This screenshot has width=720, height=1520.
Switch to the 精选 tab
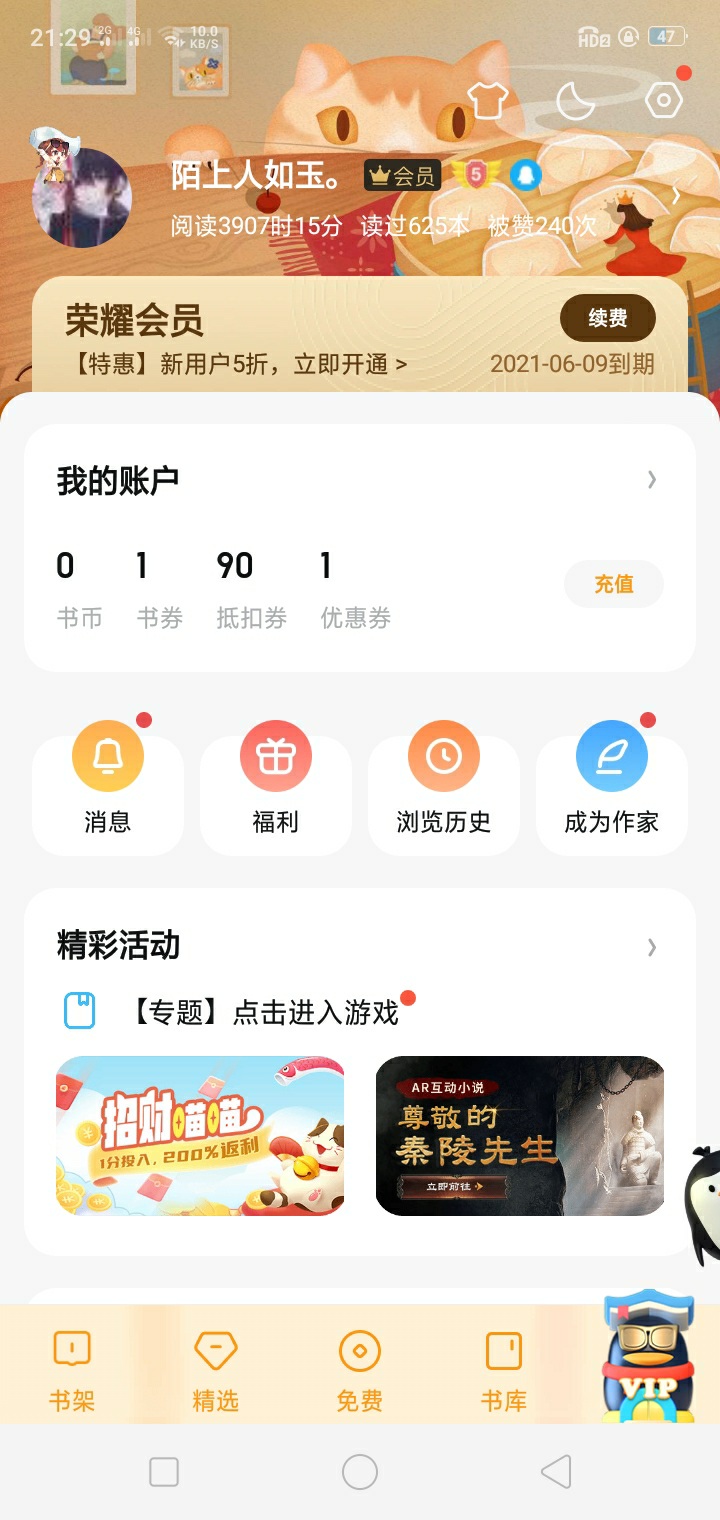click(216, 1370)
